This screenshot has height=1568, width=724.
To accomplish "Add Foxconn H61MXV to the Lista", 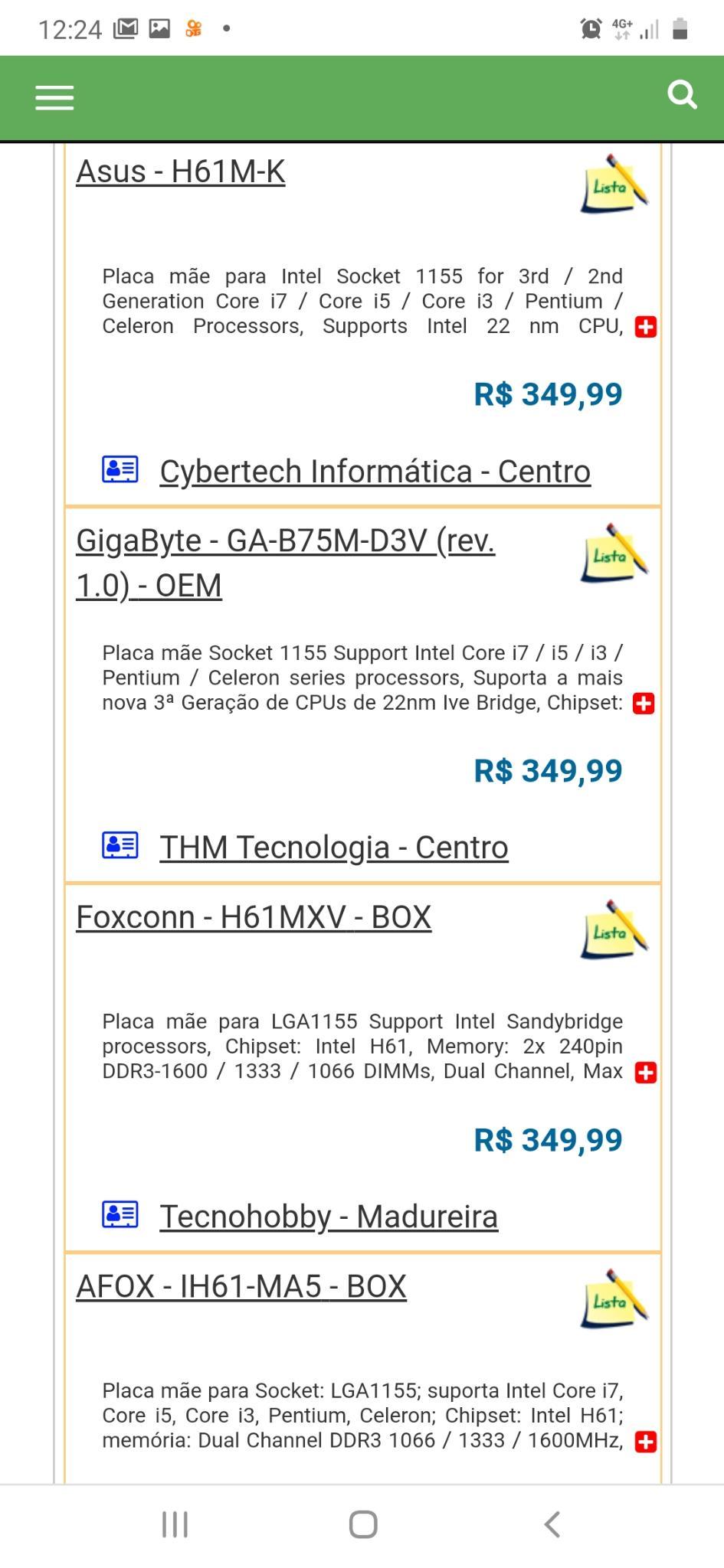I will [x=614, y=930].
